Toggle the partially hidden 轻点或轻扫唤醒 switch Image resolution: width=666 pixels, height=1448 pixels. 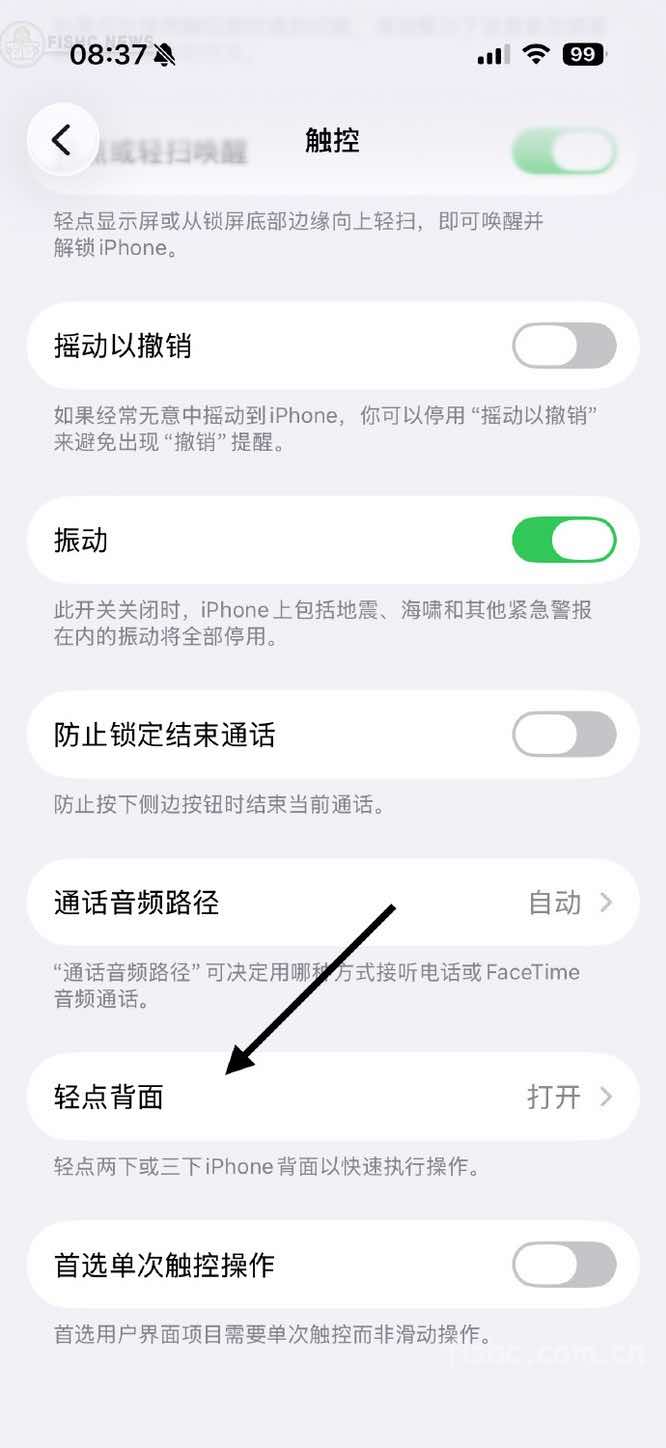(564, 153)
